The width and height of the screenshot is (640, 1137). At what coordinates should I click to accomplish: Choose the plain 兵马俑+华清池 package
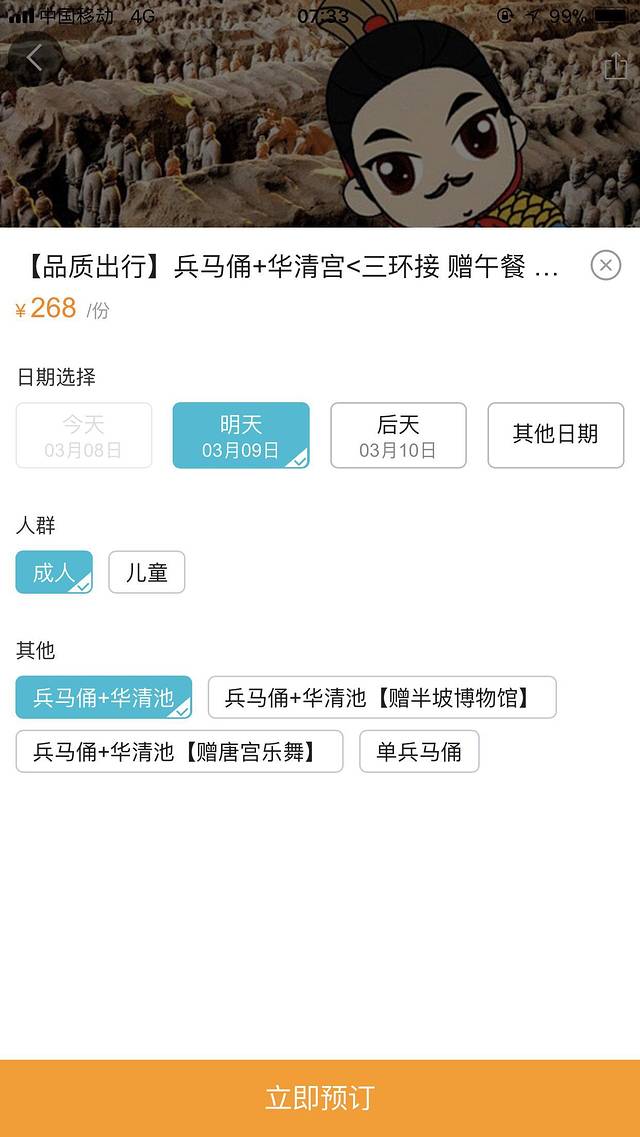coord(103,697)
